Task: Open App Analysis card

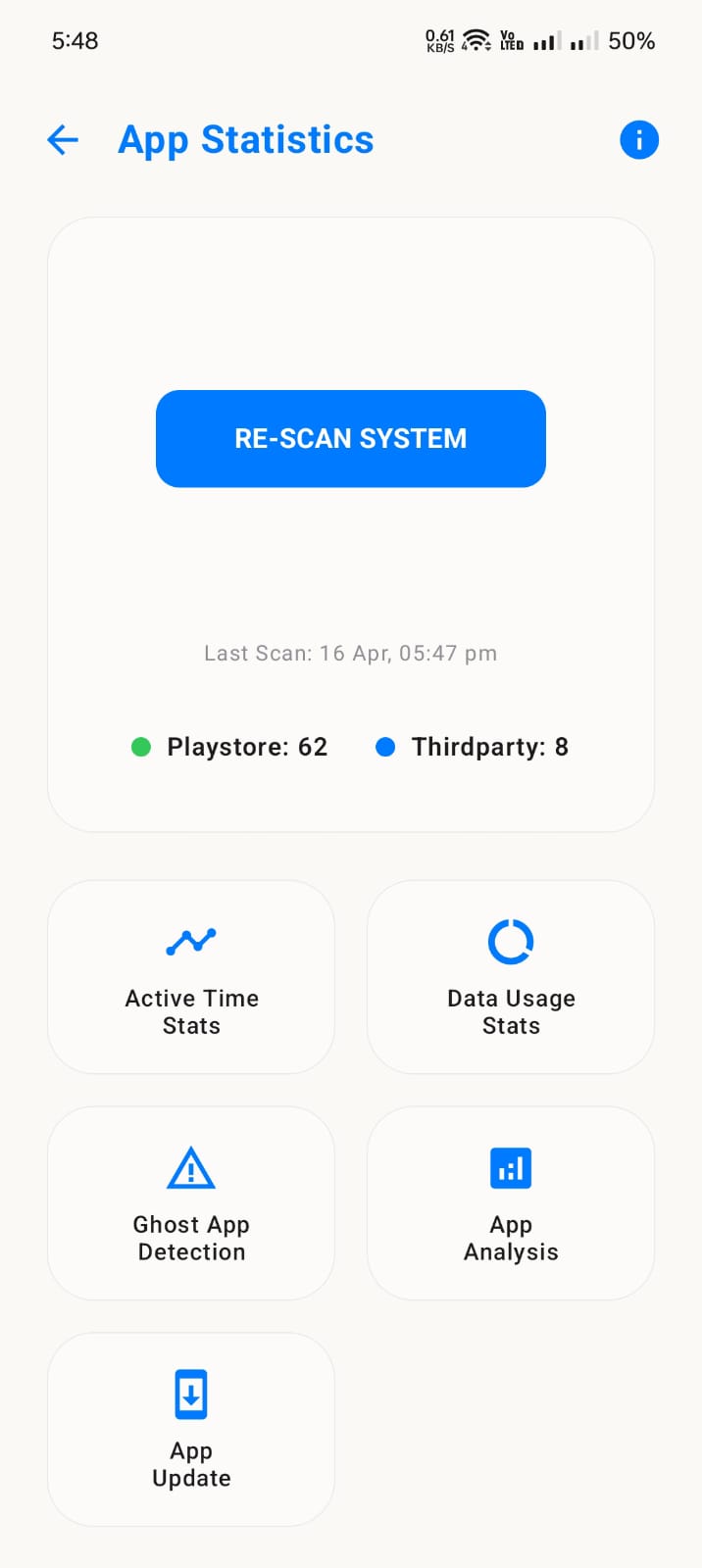Action: click(x=510, y=1203)
